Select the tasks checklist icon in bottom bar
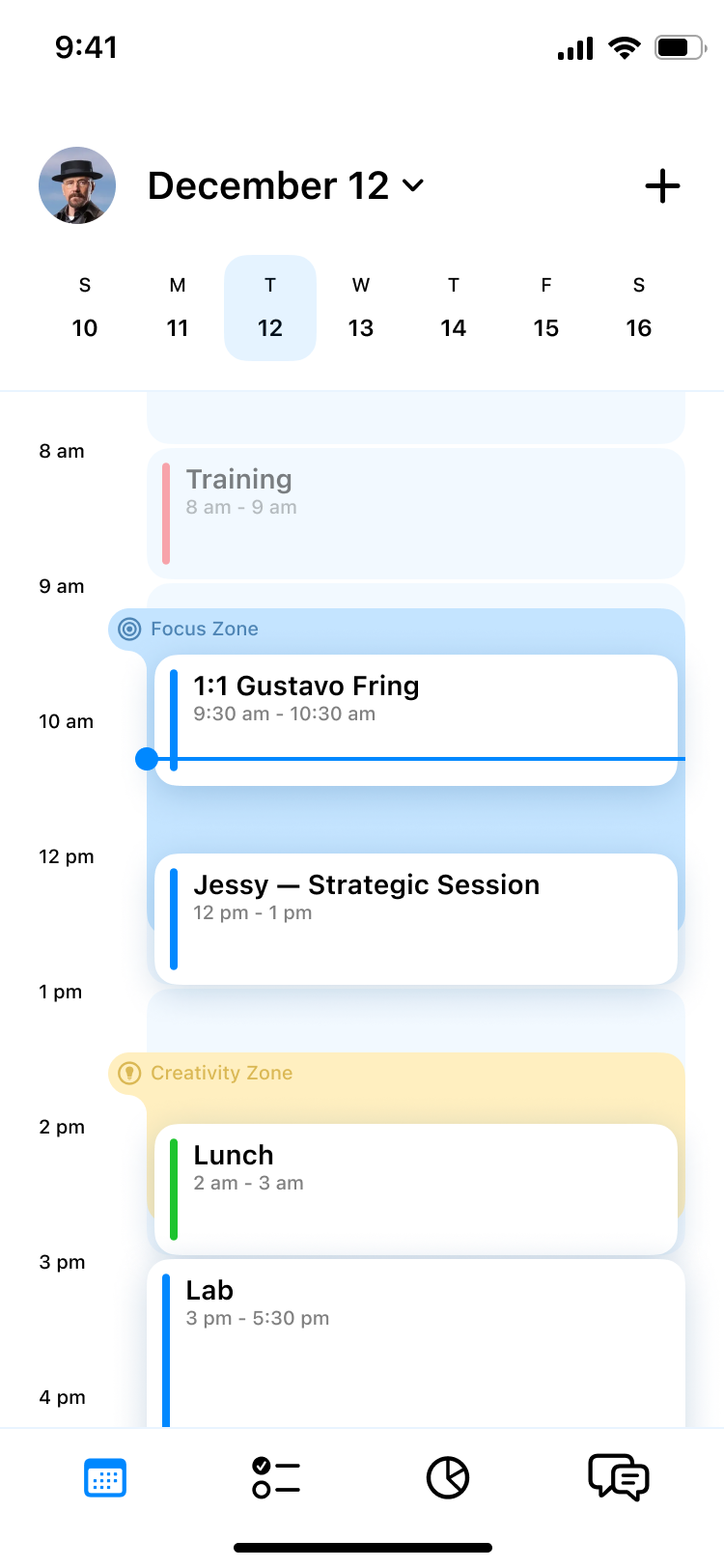This screenshot has width=724, height=1568. [x=275, y=1477]
